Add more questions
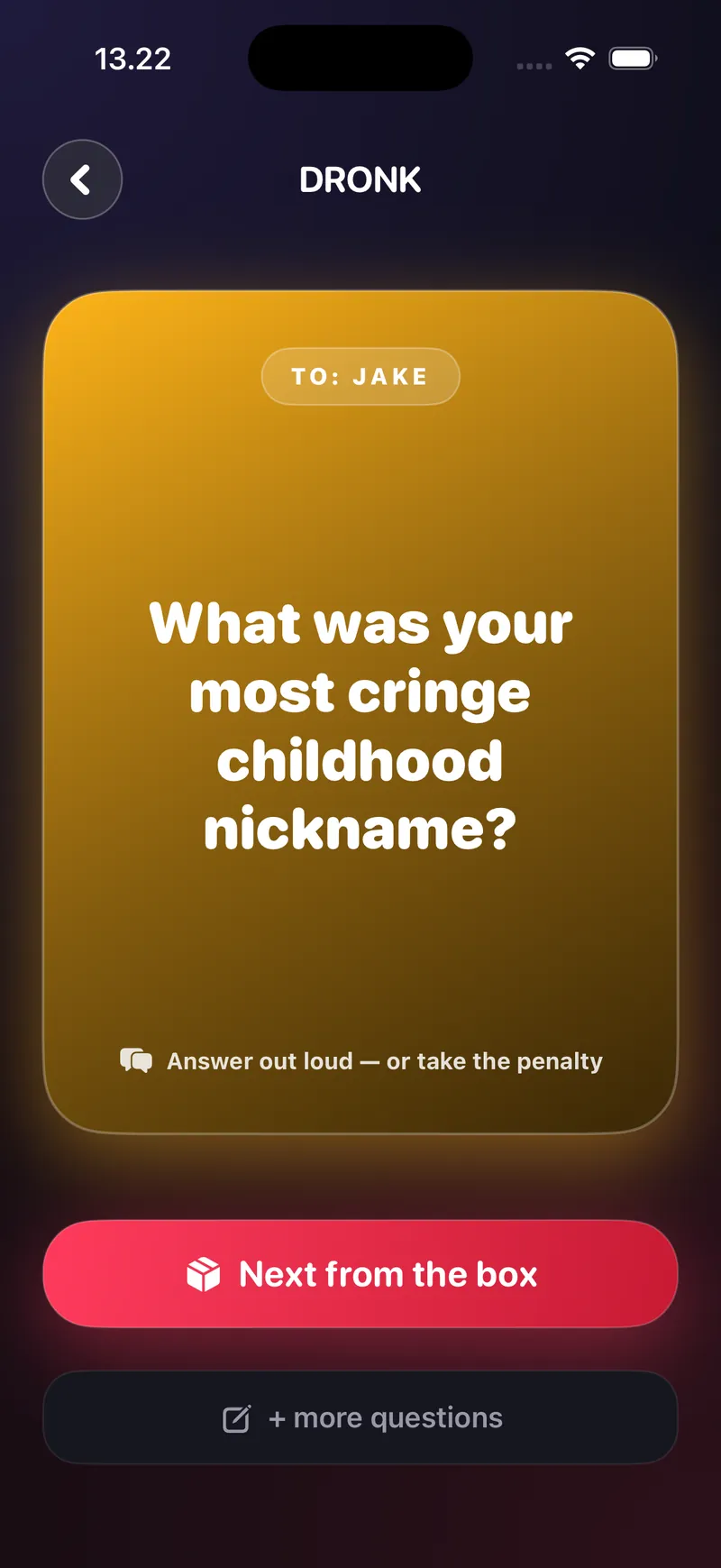The image size is (721, 1568). pos(360,1417)
